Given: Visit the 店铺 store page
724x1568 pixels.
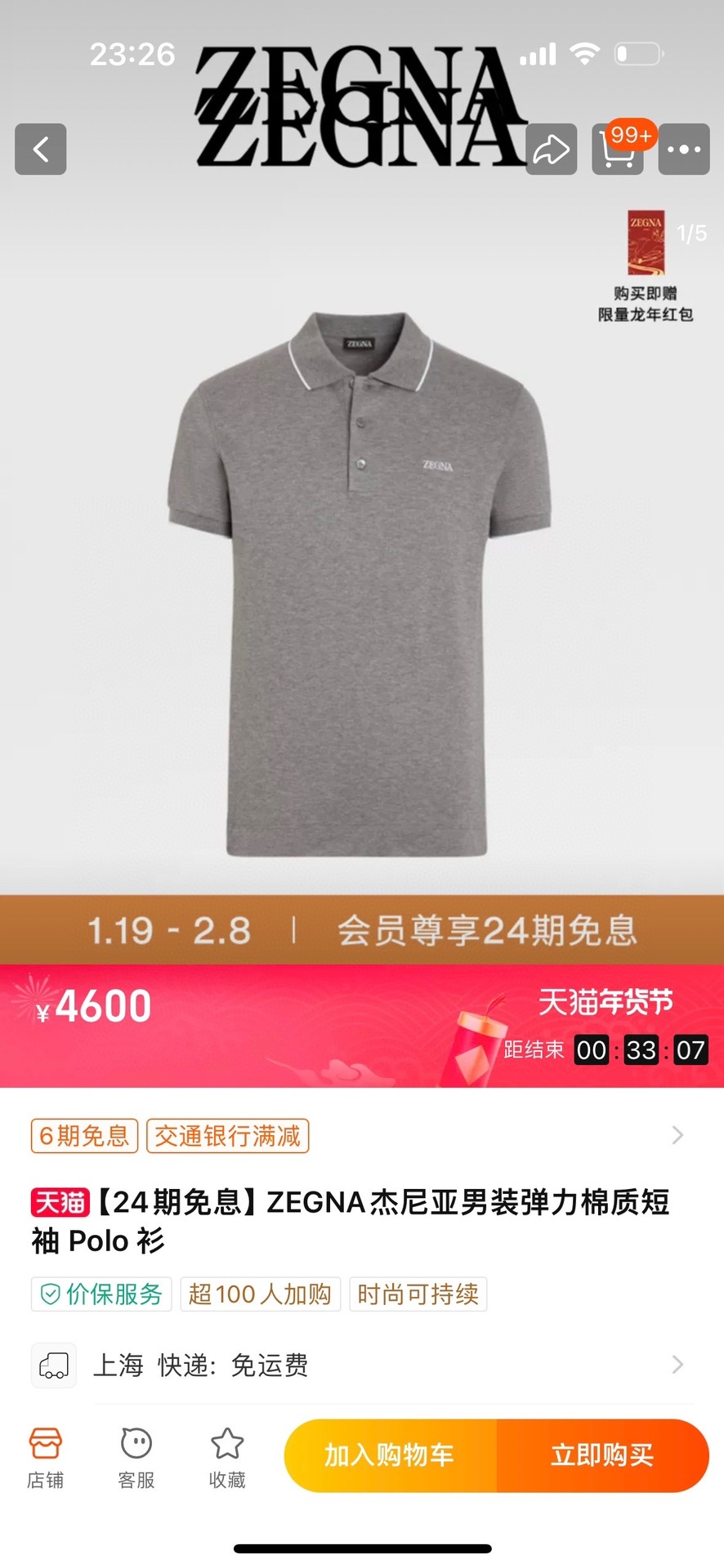Looking at the screenshot, I should click(x=45, y=1459).
